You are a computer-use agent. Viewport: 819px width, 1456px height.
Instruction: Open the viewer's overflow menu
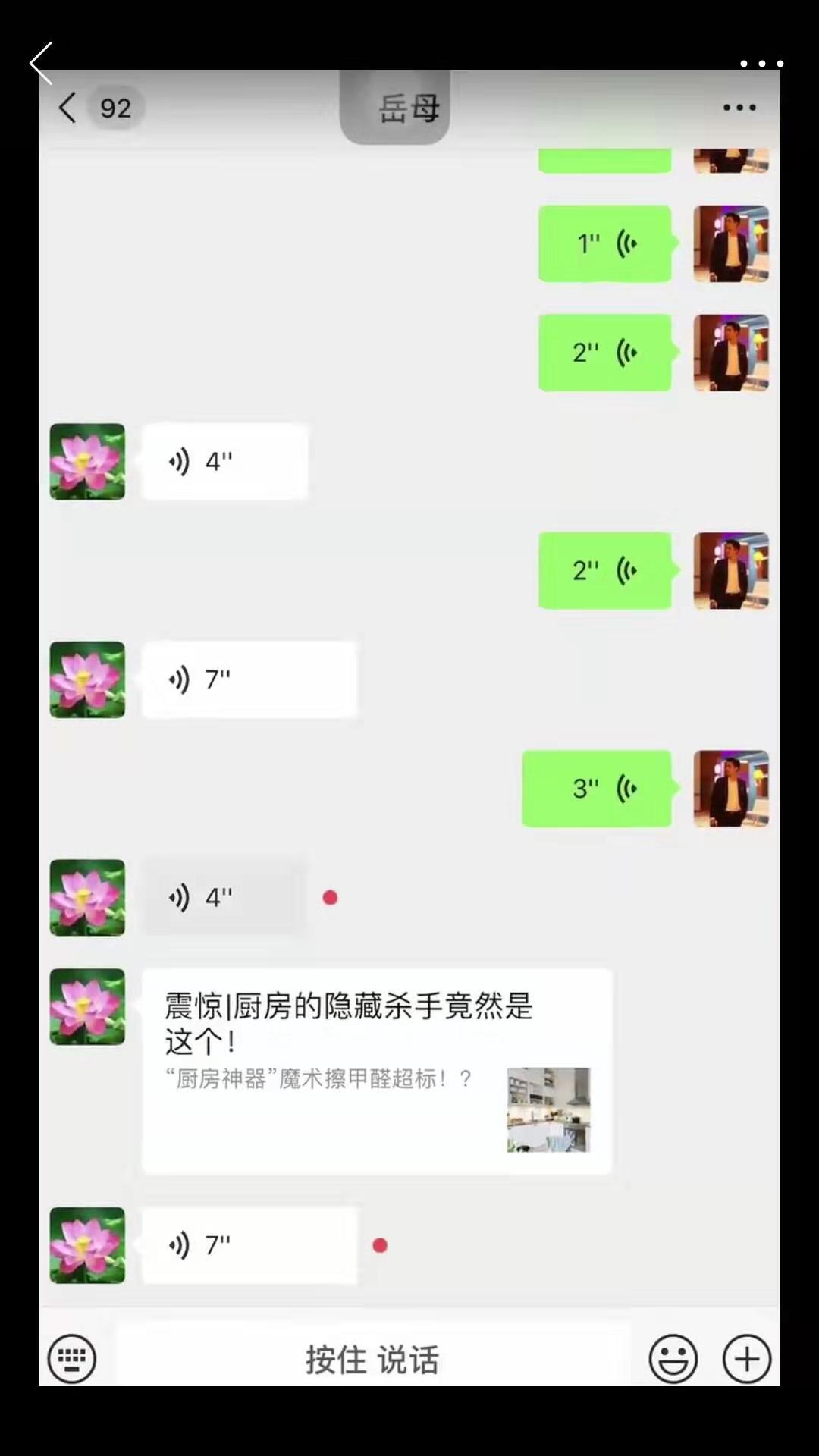click(x=761, y=64)
